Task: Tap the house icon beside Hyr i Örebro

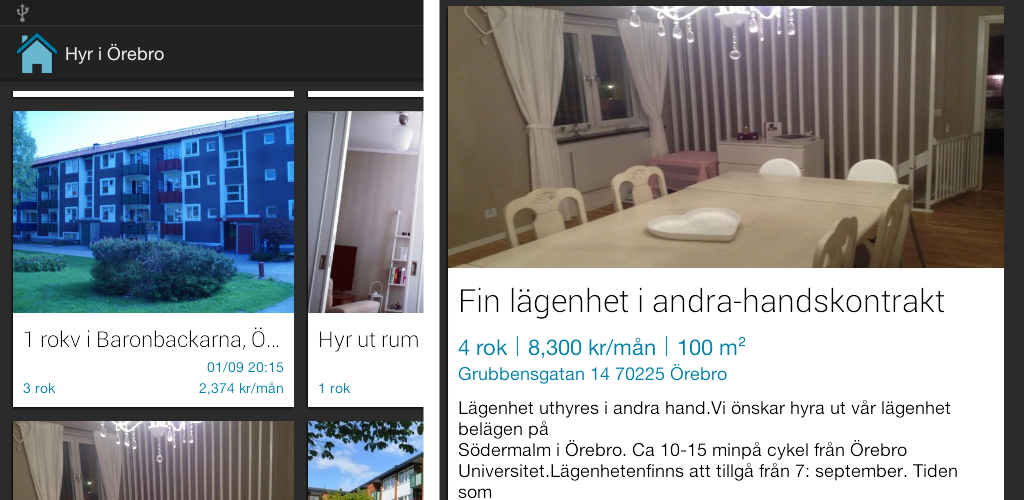Action: [x=36, y=54]
